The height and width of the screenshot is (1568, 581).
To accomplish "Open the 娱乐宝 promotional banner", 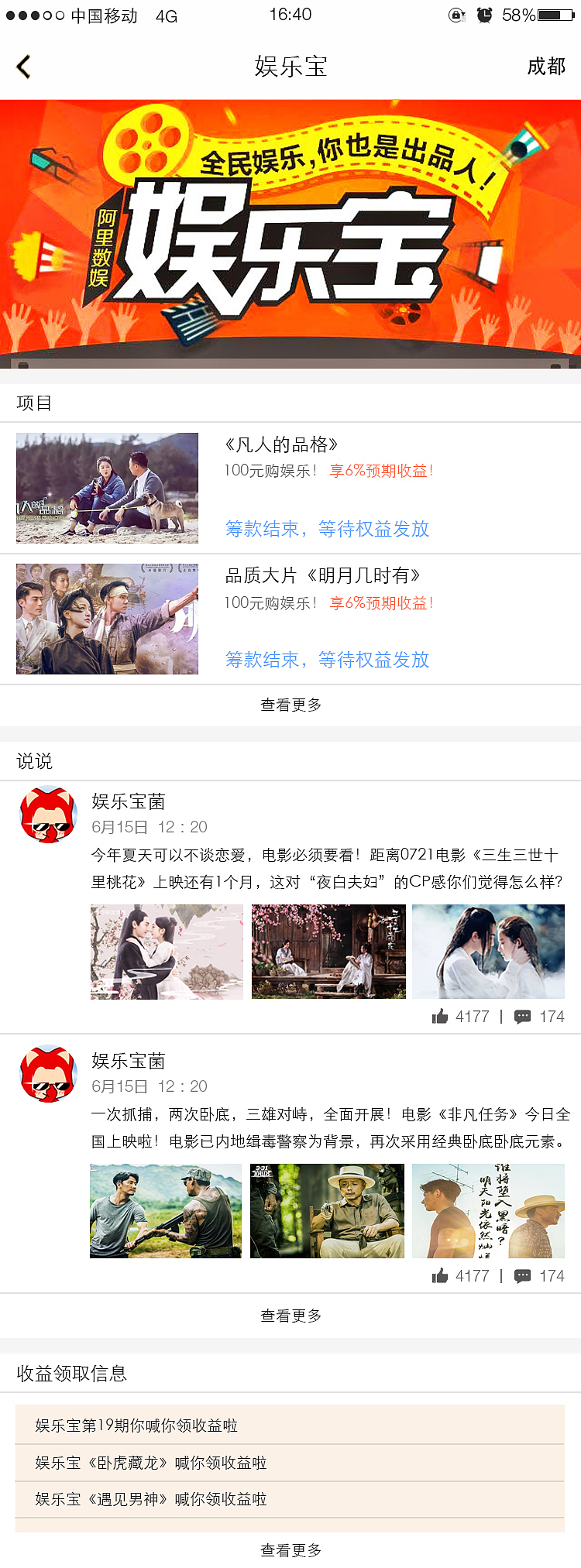I will click(290, 232).
